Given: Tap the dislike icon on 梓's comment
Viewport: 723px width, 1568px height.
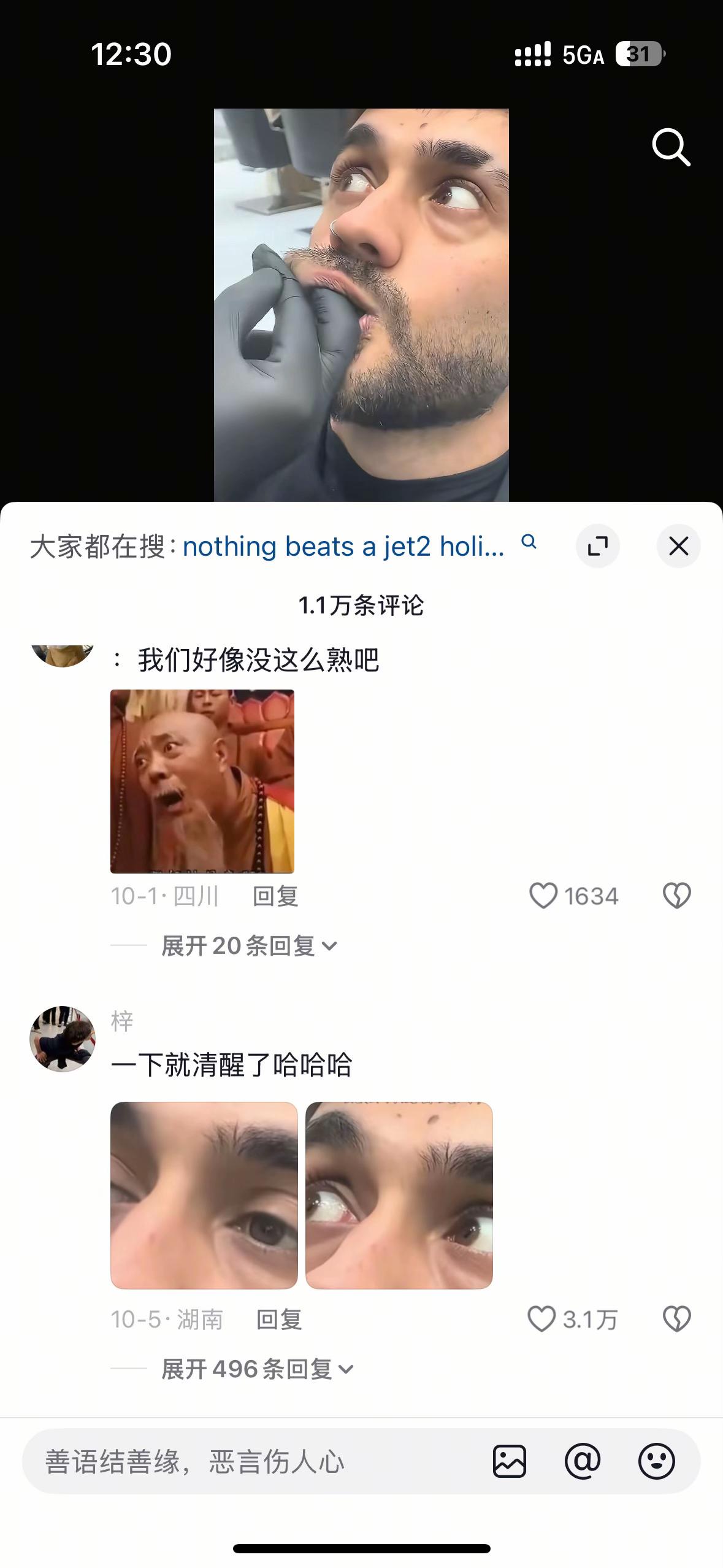Looking at the screenshot, I should (677, 1316).
